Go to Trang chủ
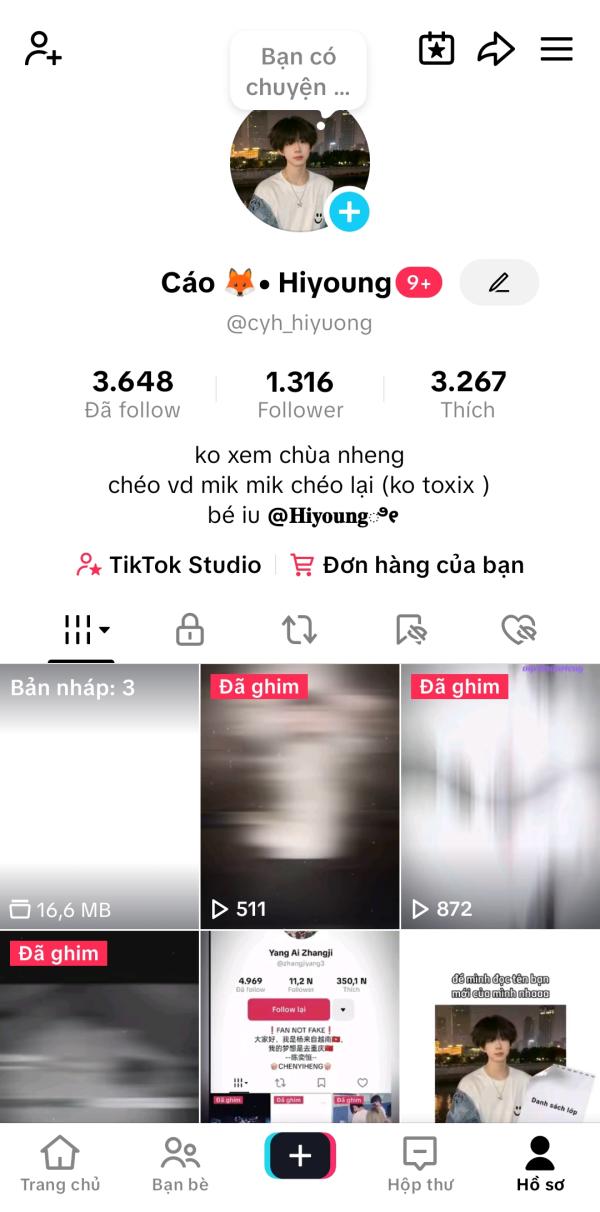600x1212 pixels. tap(60, 1165)
